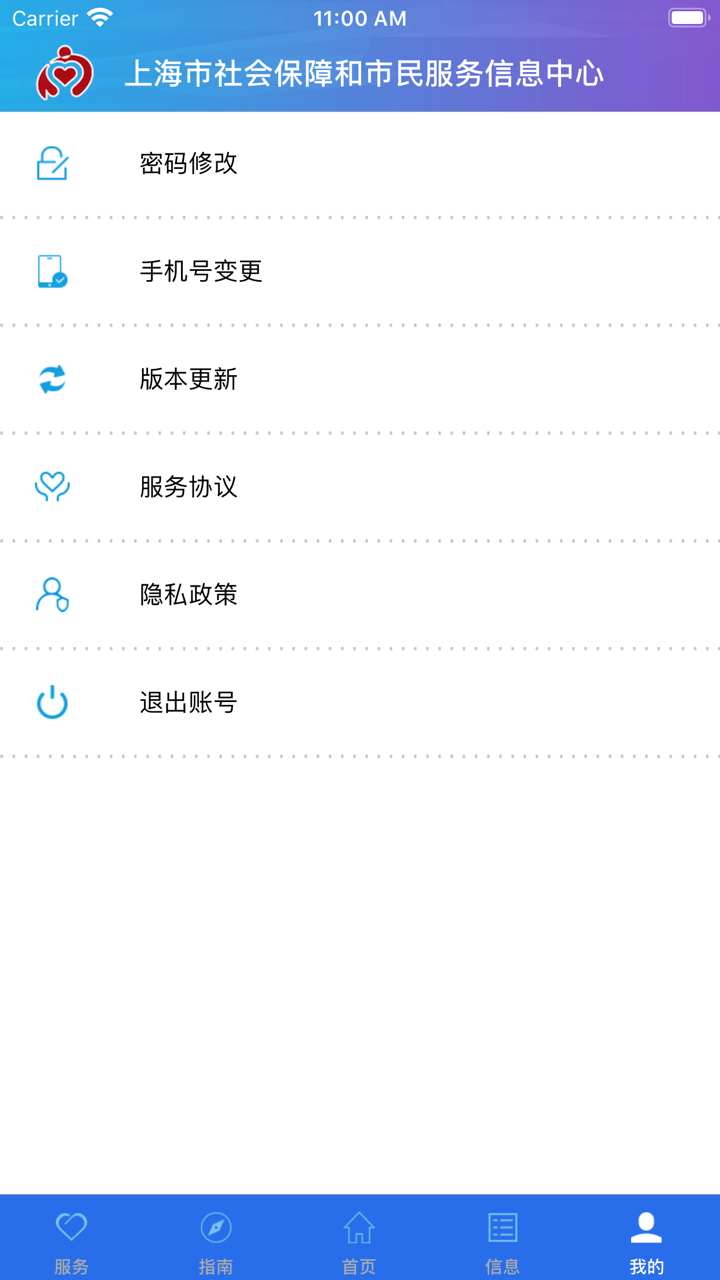Click the power icon next to 退出账号

click(51, 703)
